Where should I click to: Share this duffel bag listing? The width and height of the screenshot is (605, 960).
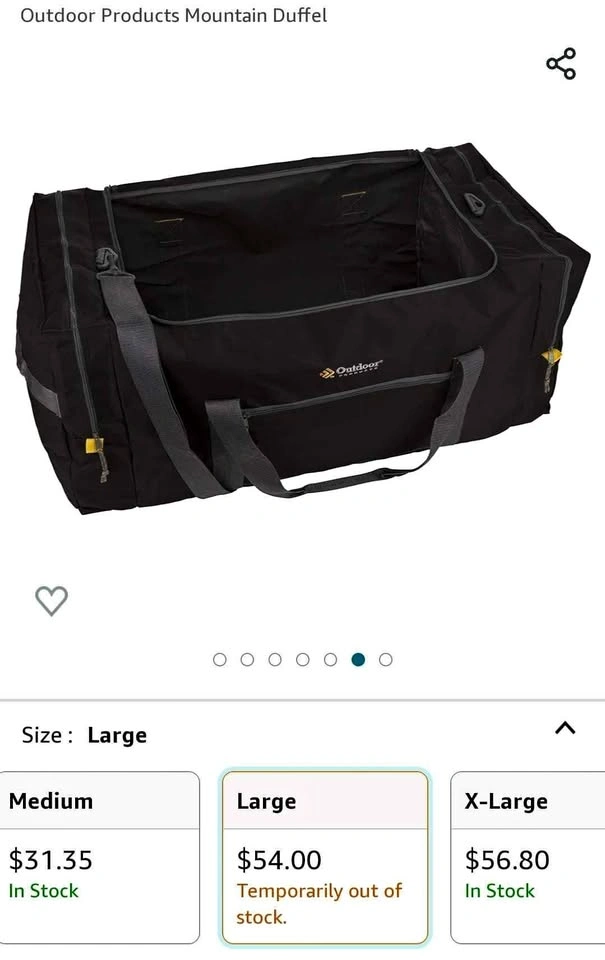(561, 64)
